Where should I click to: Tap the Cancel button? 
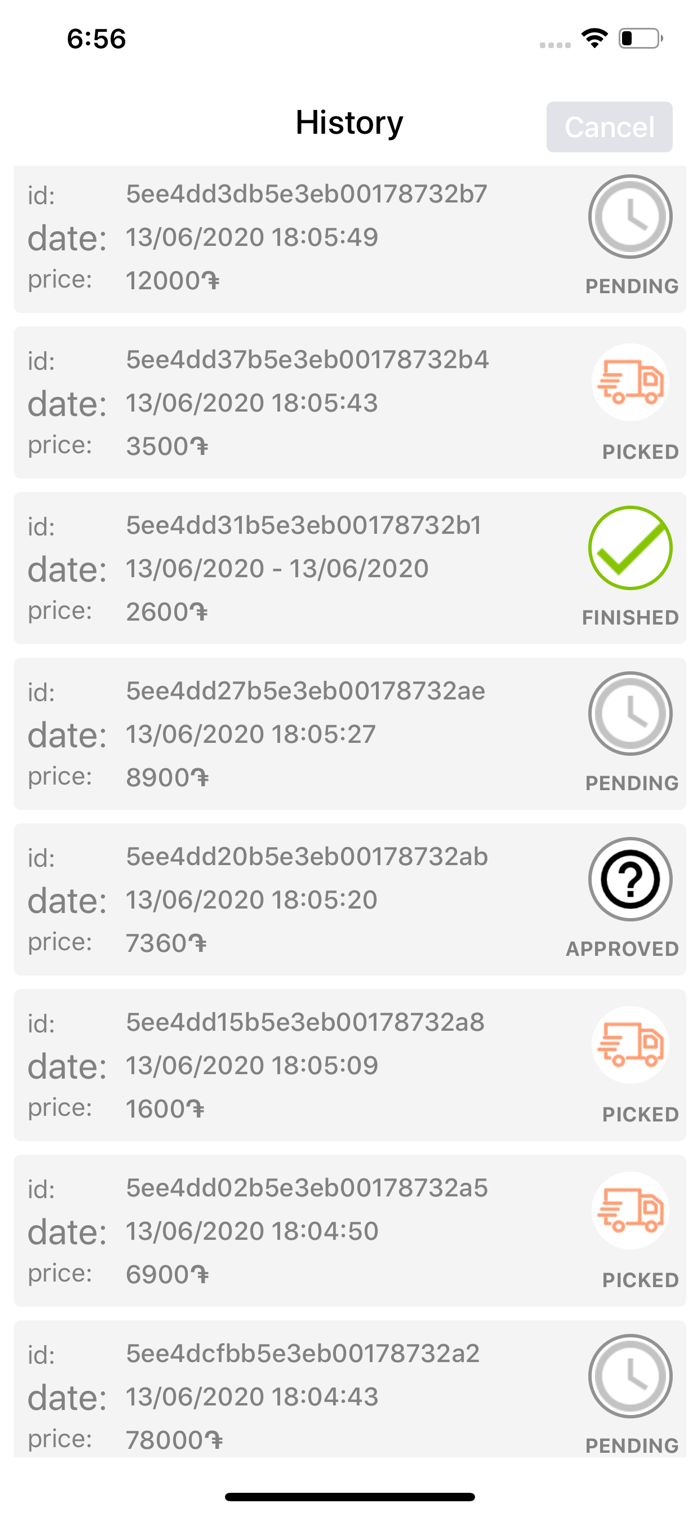pos(609,127)
